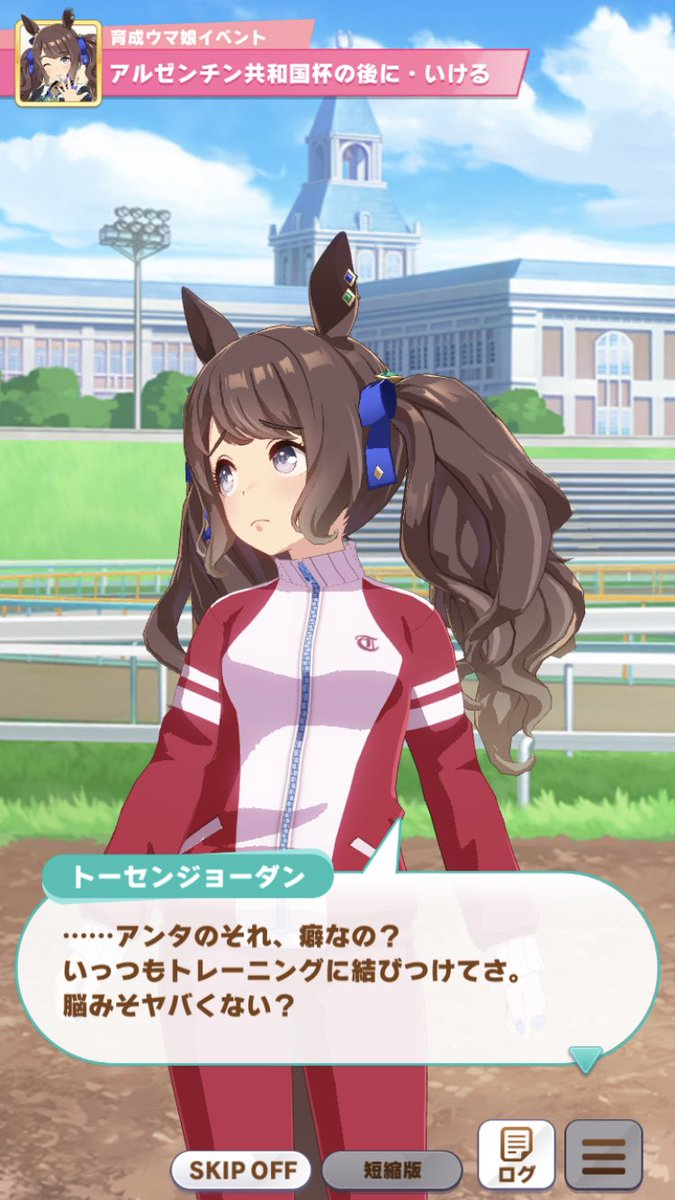Open the ログ dialogue log

516,1154
